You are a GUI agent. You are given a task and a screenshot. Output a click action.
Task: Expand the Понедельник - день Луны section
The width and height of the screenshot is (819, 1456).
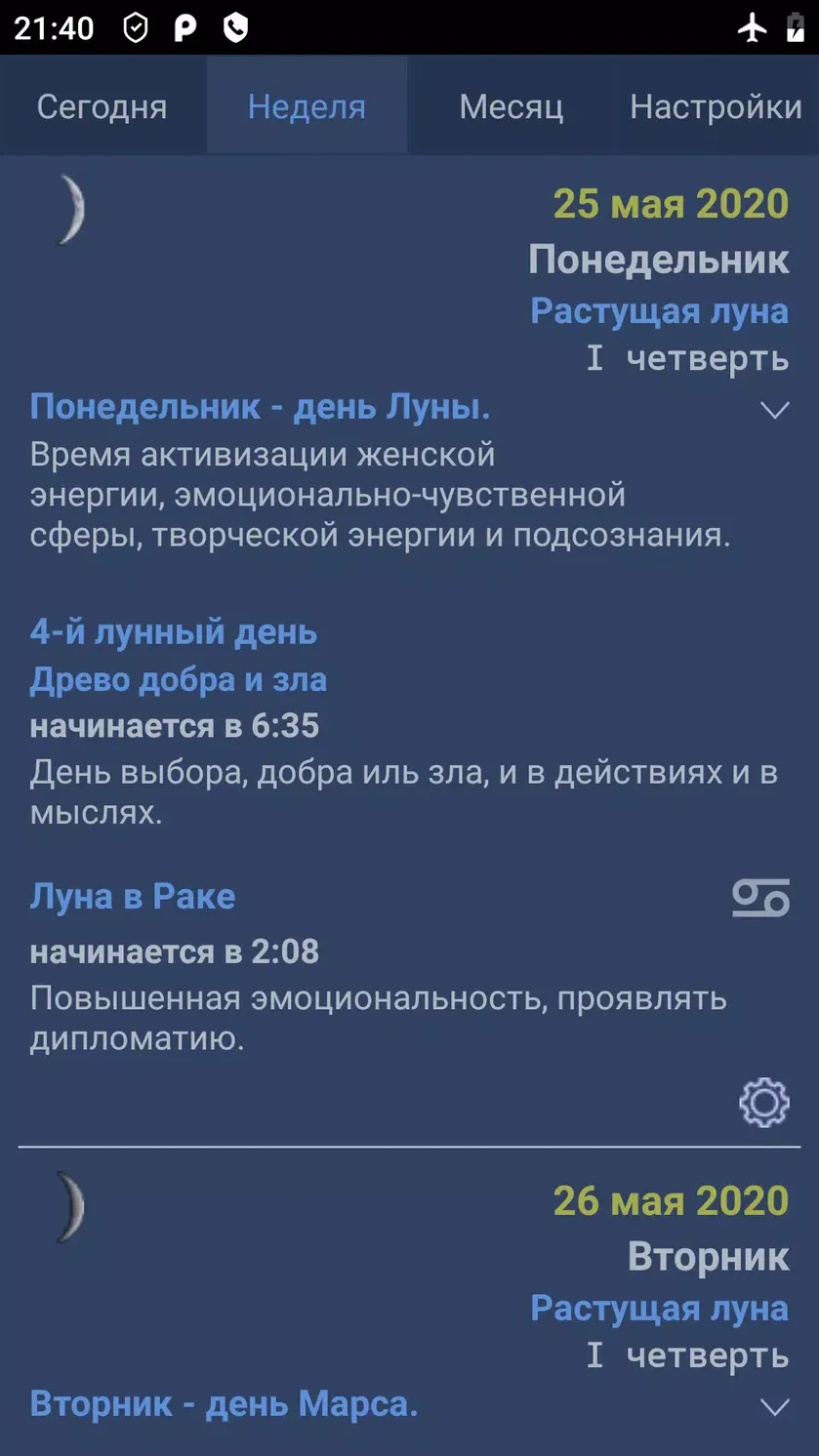click(x=774, y=411)
